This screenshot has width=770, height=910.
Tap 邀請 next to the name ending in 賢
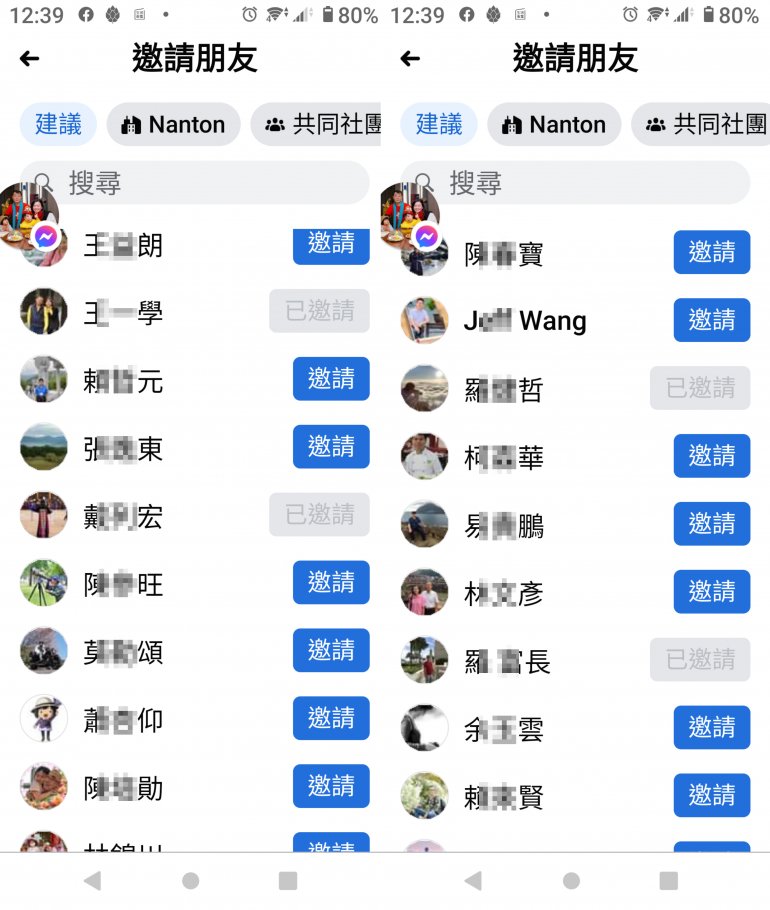711,795
